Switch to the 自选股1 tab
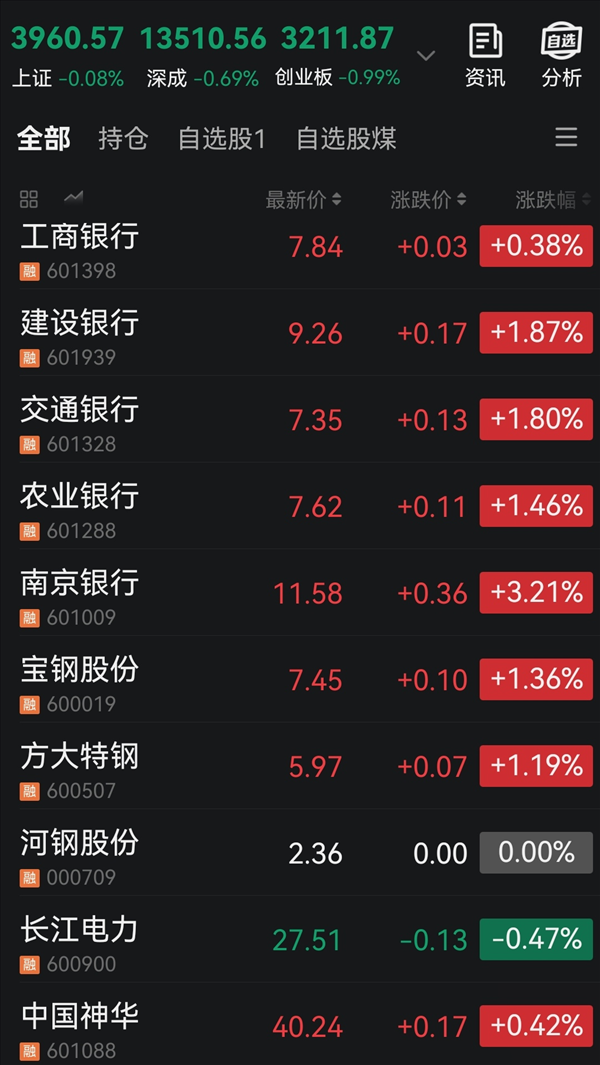 click(x=222, y=138)
